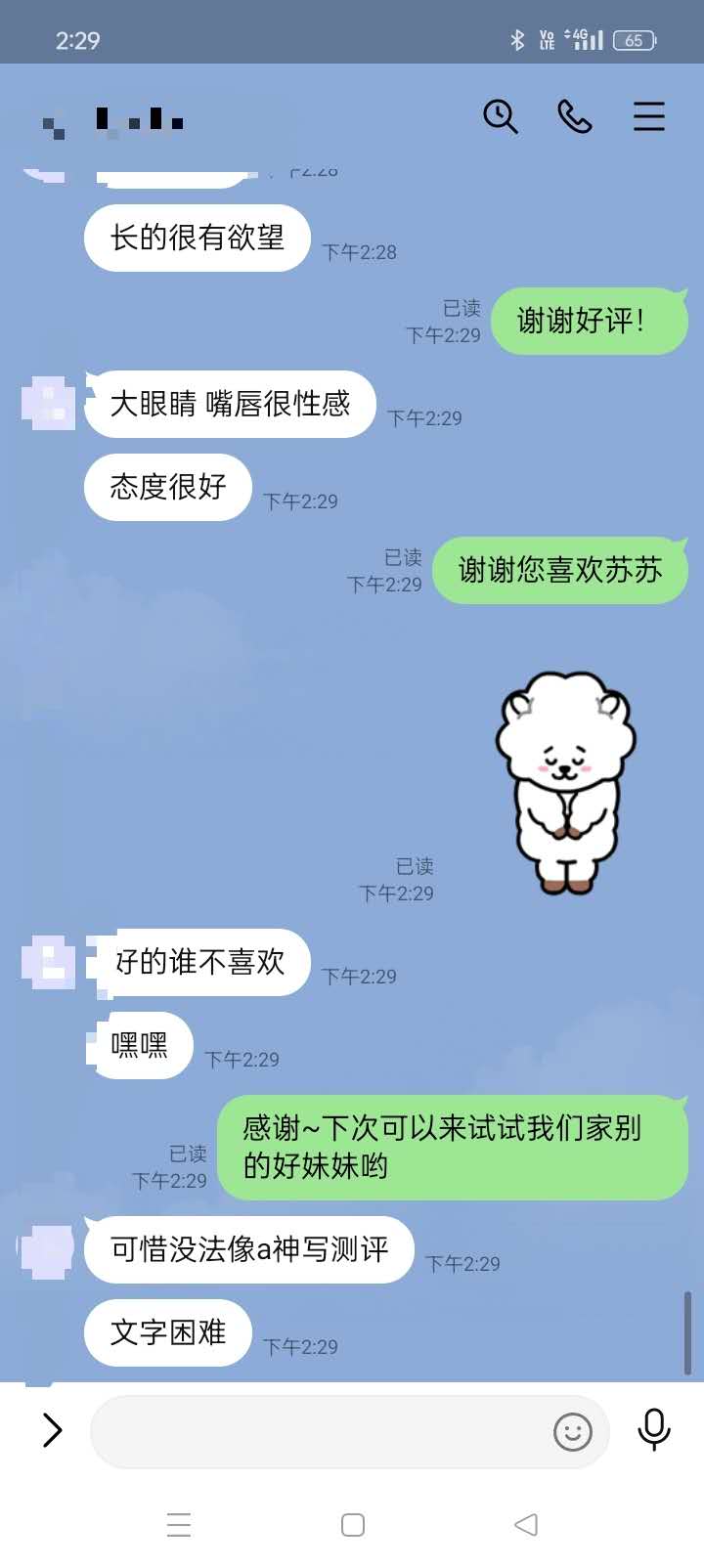Image resolution: width=704 pixels, height=1568 pixels.
Task: Open the emoji sticker picker
Action: click(573, 1432)
